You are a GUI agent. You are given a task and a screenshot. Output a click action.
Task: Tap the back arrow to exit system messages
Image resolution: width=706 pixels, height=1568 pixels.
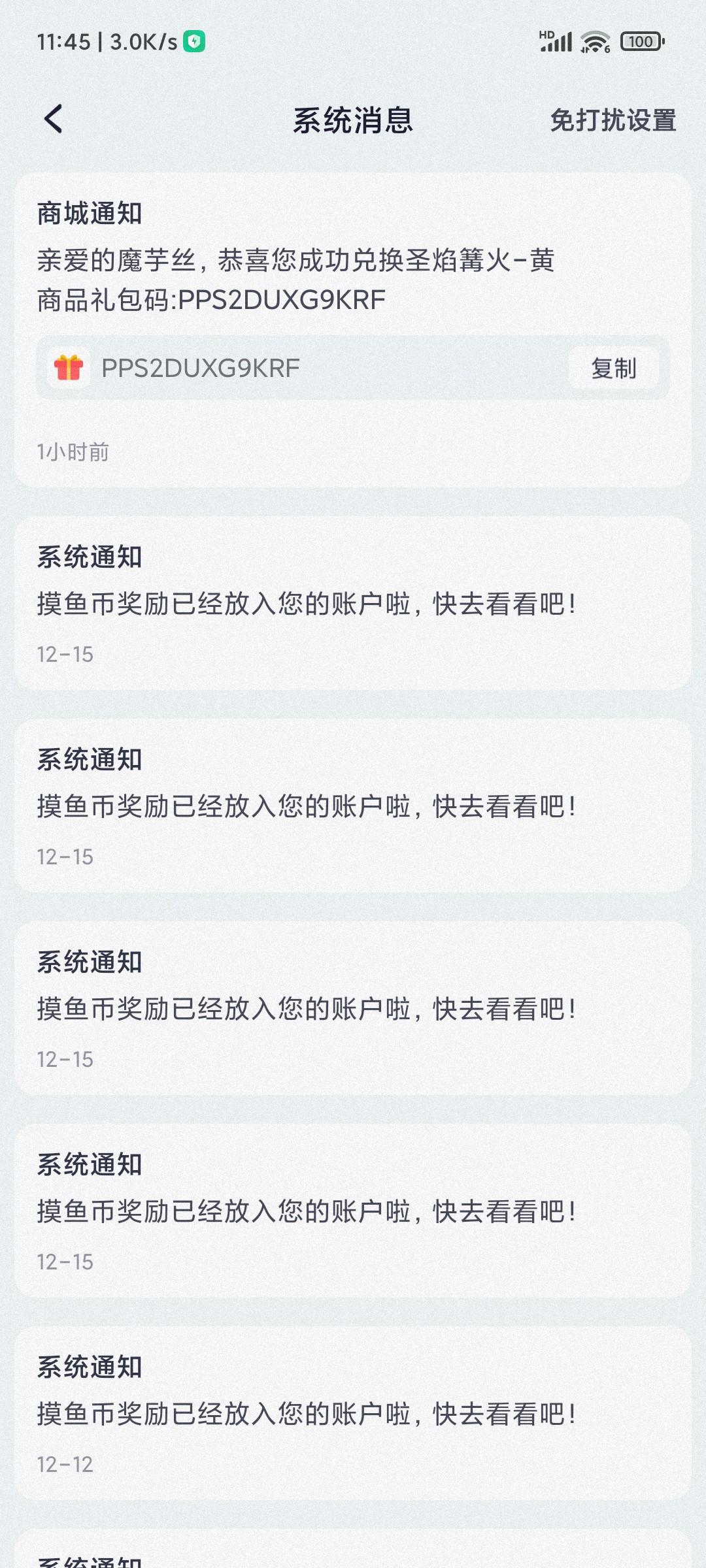(x=52, y=120)
